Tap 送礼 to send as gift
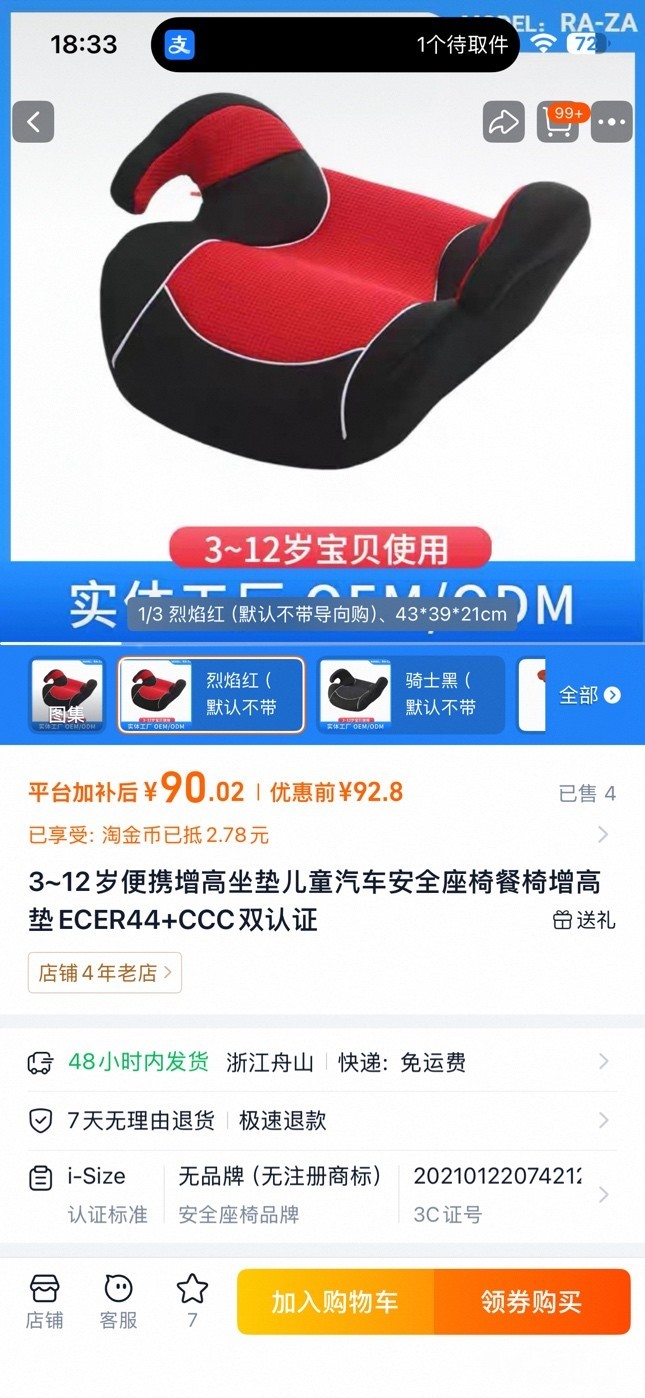 pyautogui.click(x=584, y=920)
